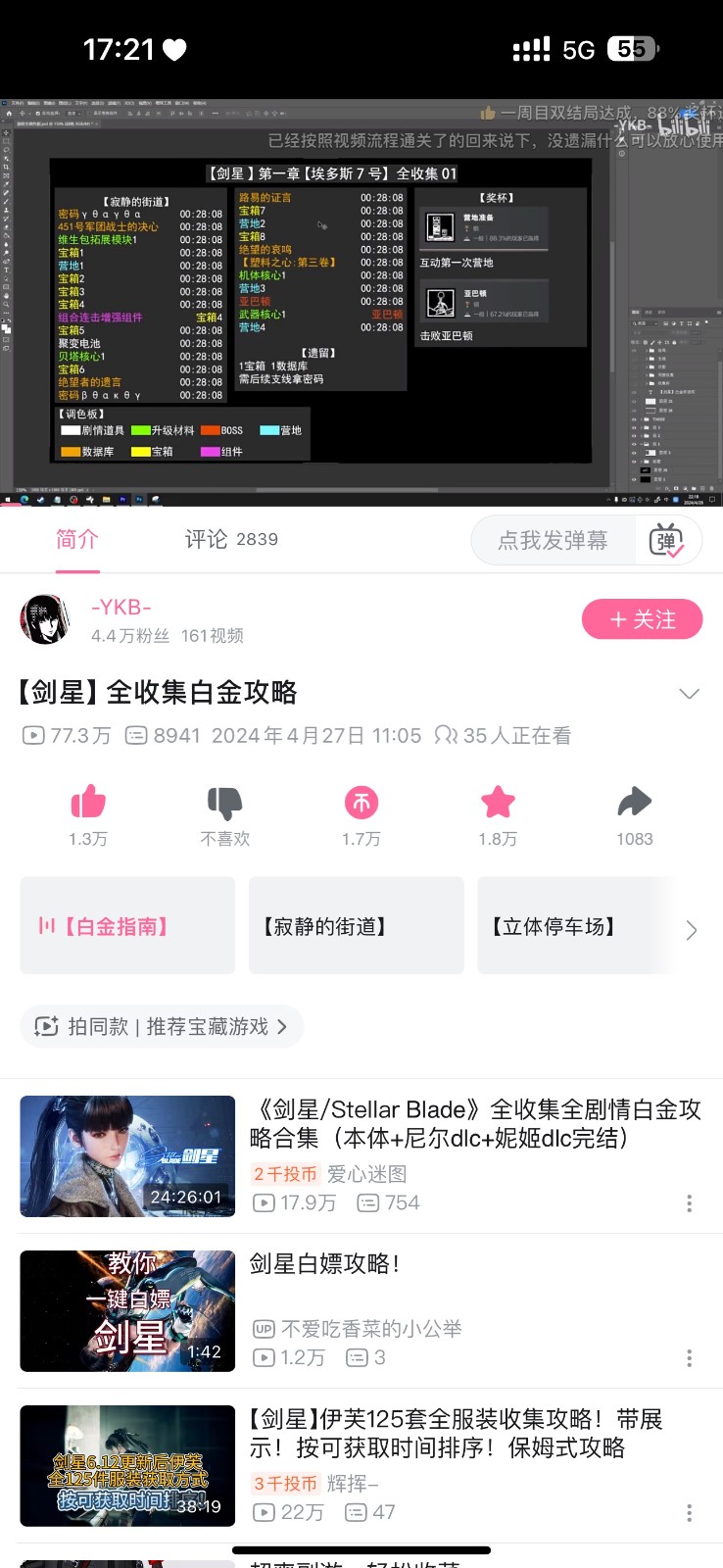Expand the video title description chevron
The width and height of the screenshot is (723, 1568).
click(x=689, y=694)
